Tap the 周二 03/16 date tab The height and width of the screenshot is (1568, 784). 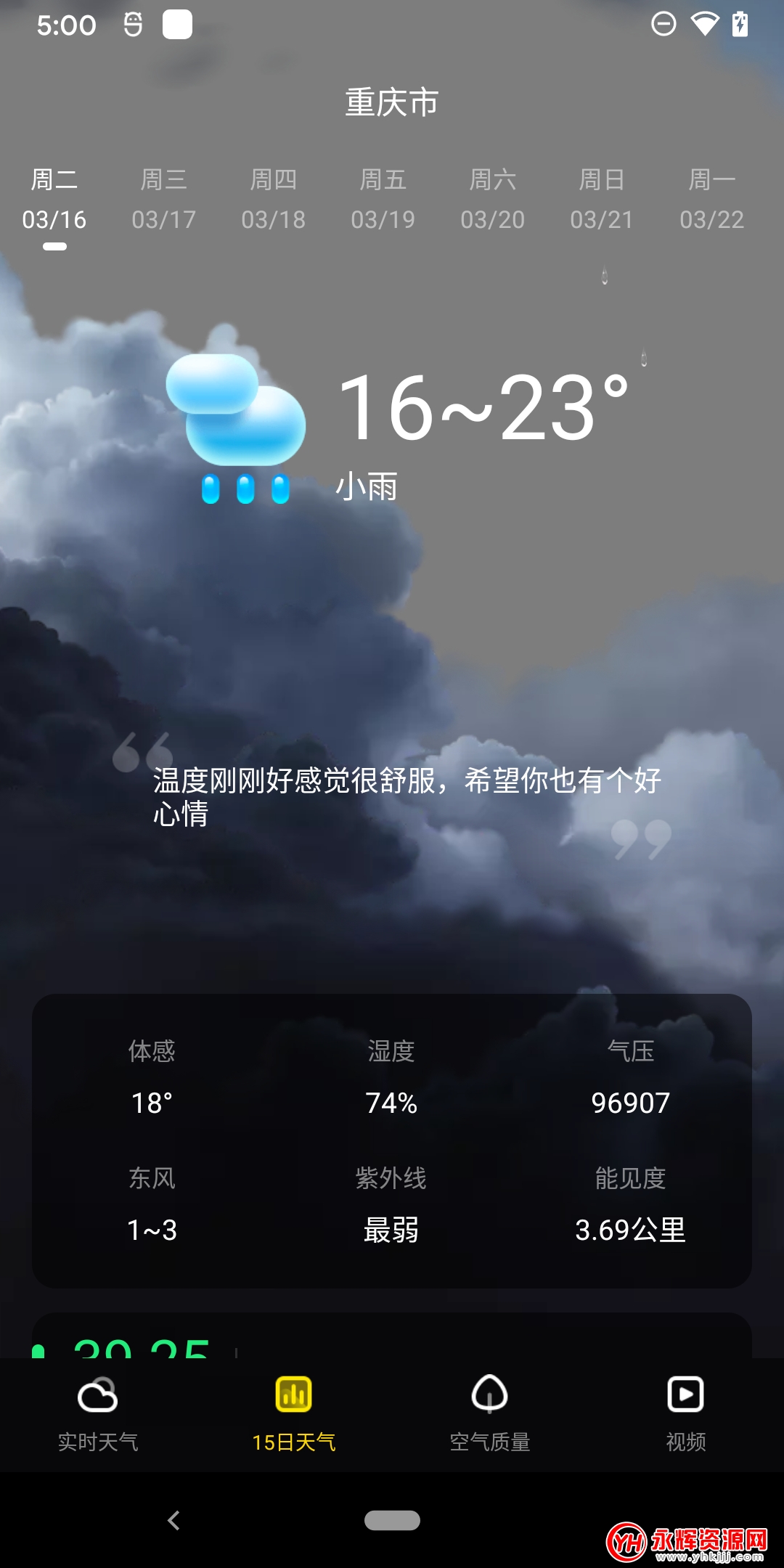(x=54, y=199)
